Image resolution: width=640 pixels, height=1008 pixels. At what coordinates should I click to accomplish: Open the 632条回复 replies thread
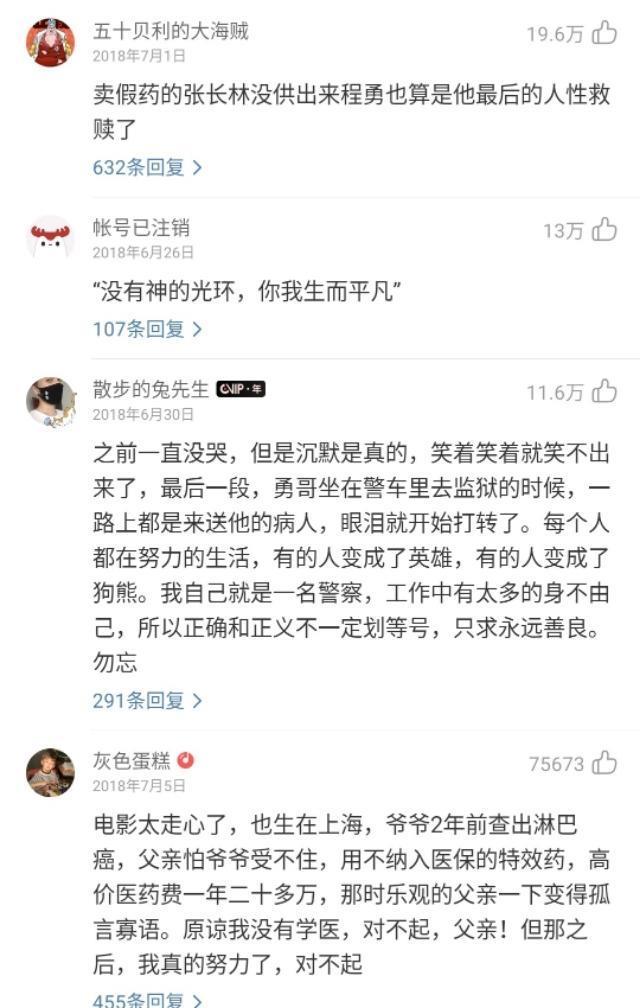147,167
